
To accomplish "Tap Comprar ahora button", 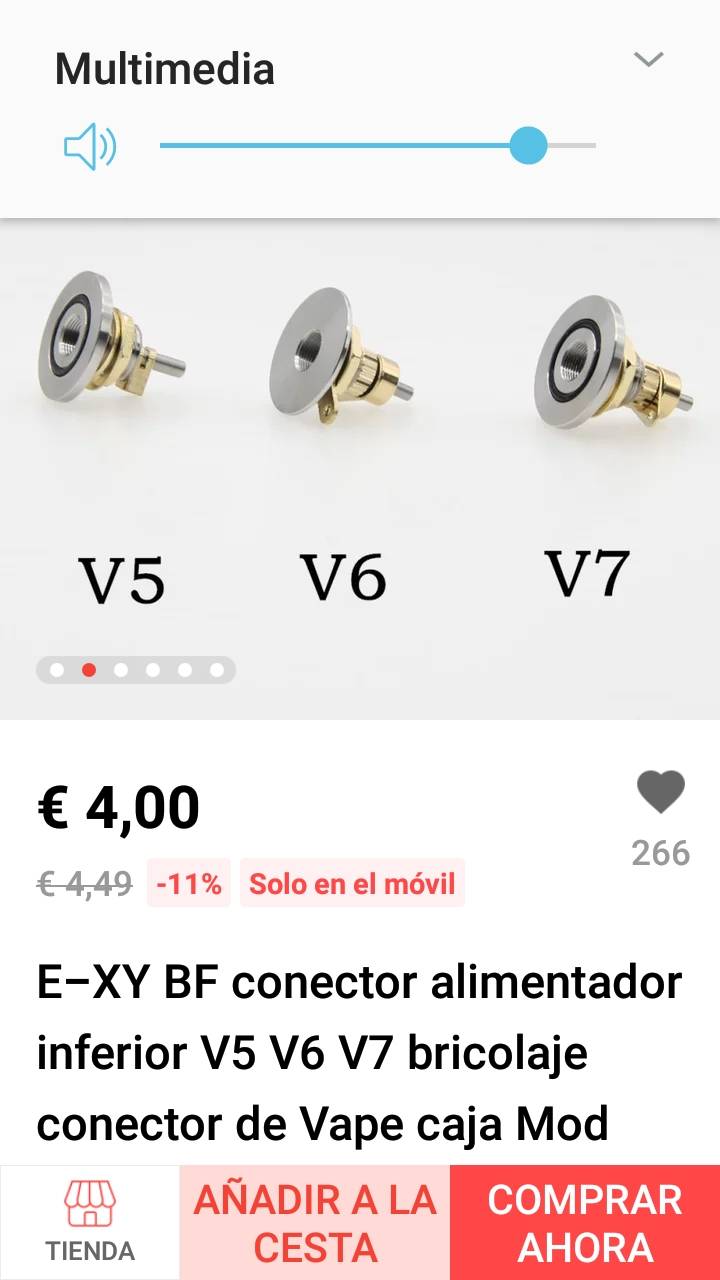I will click(x=585, y=1222).
